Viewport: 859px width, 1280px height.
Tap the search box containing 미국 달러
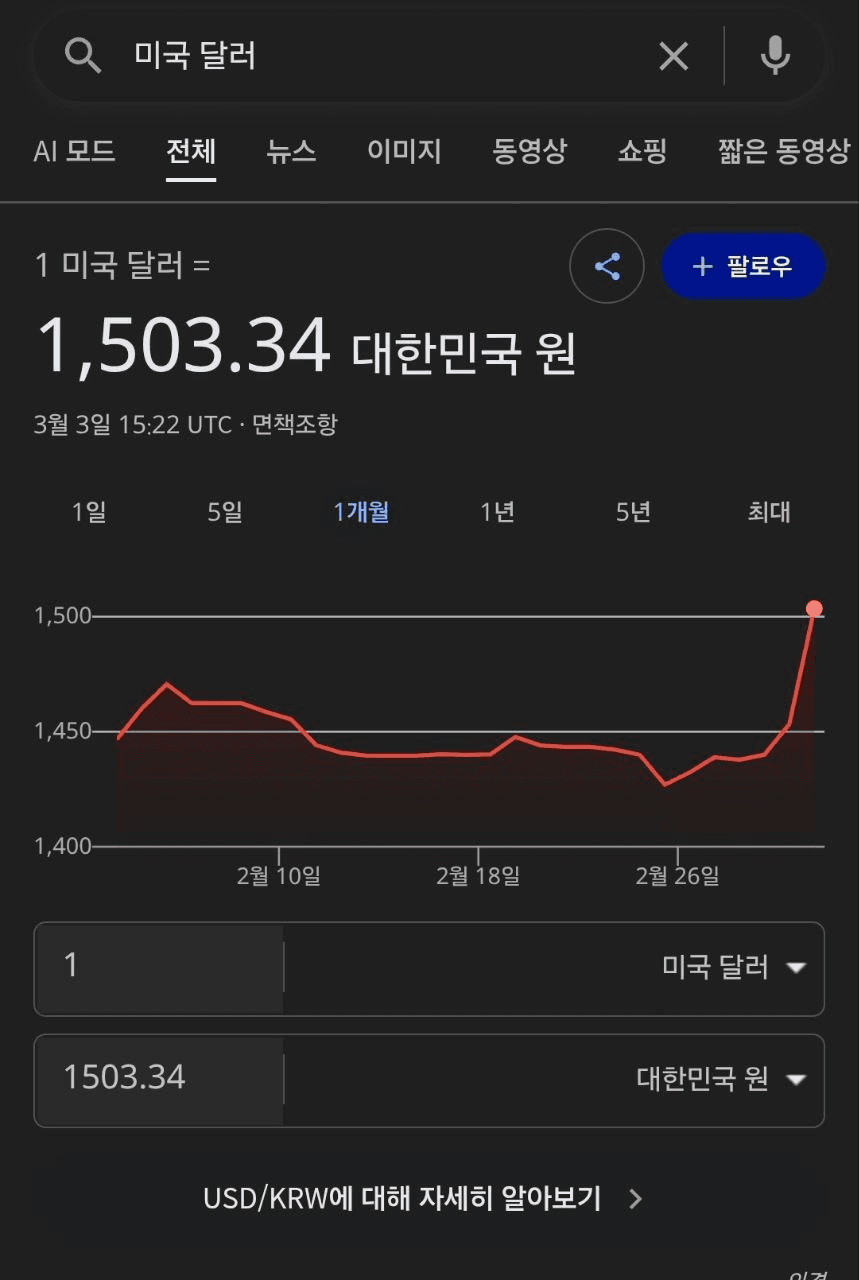tap(380, 57)
